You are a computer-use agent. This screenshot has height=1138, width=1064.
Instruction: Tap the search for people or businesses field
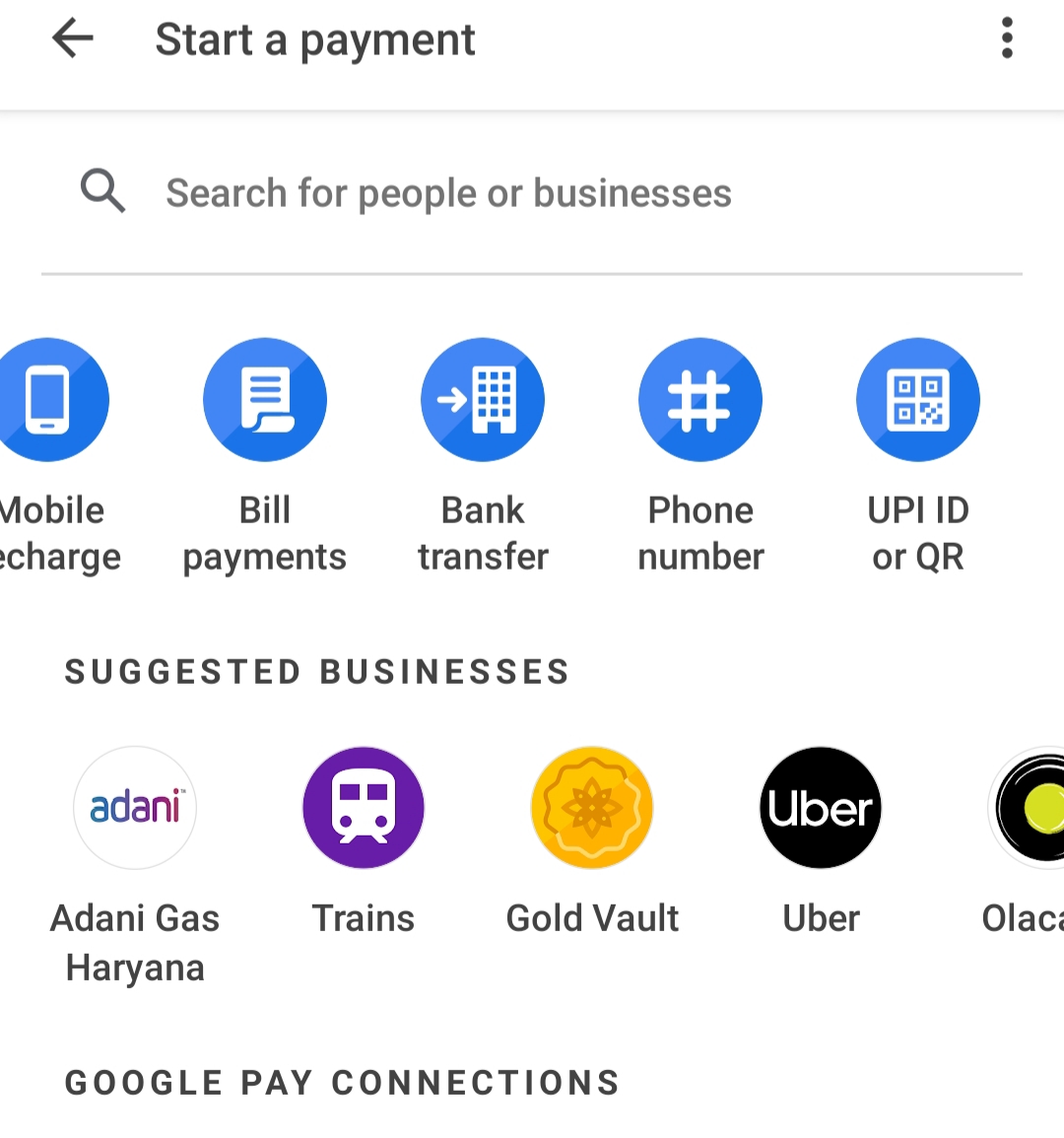tap(448, 193)
